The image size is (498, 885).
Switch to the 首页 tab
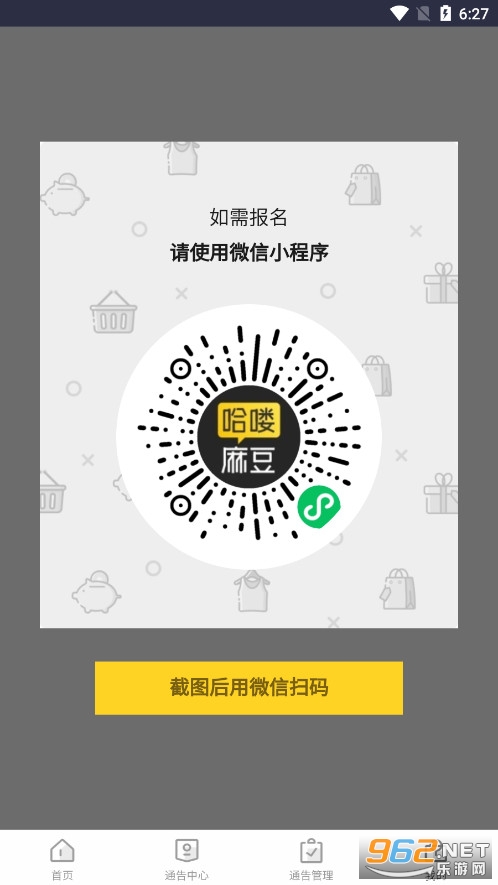62,859
